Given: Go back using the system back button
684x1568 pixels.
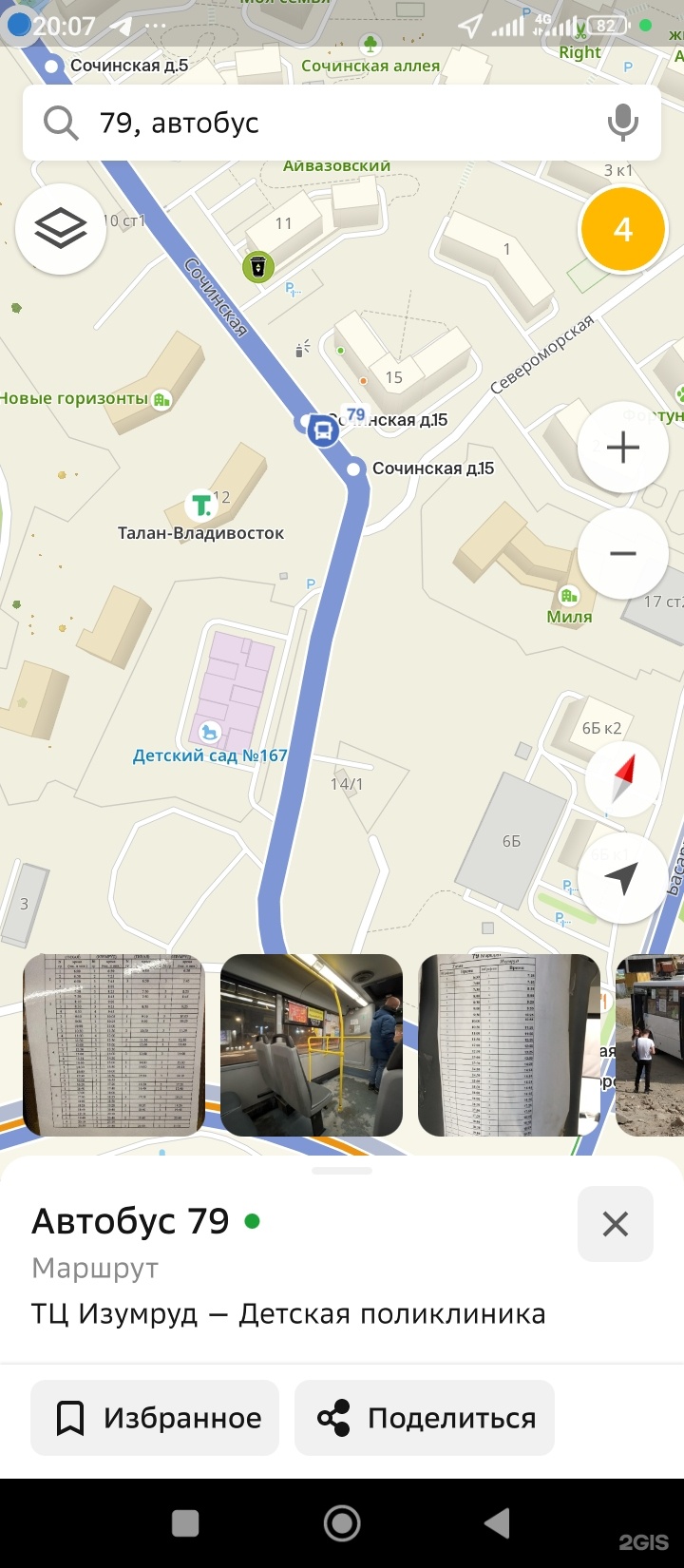Looking at the screenshot, I should coord(497,1523).
